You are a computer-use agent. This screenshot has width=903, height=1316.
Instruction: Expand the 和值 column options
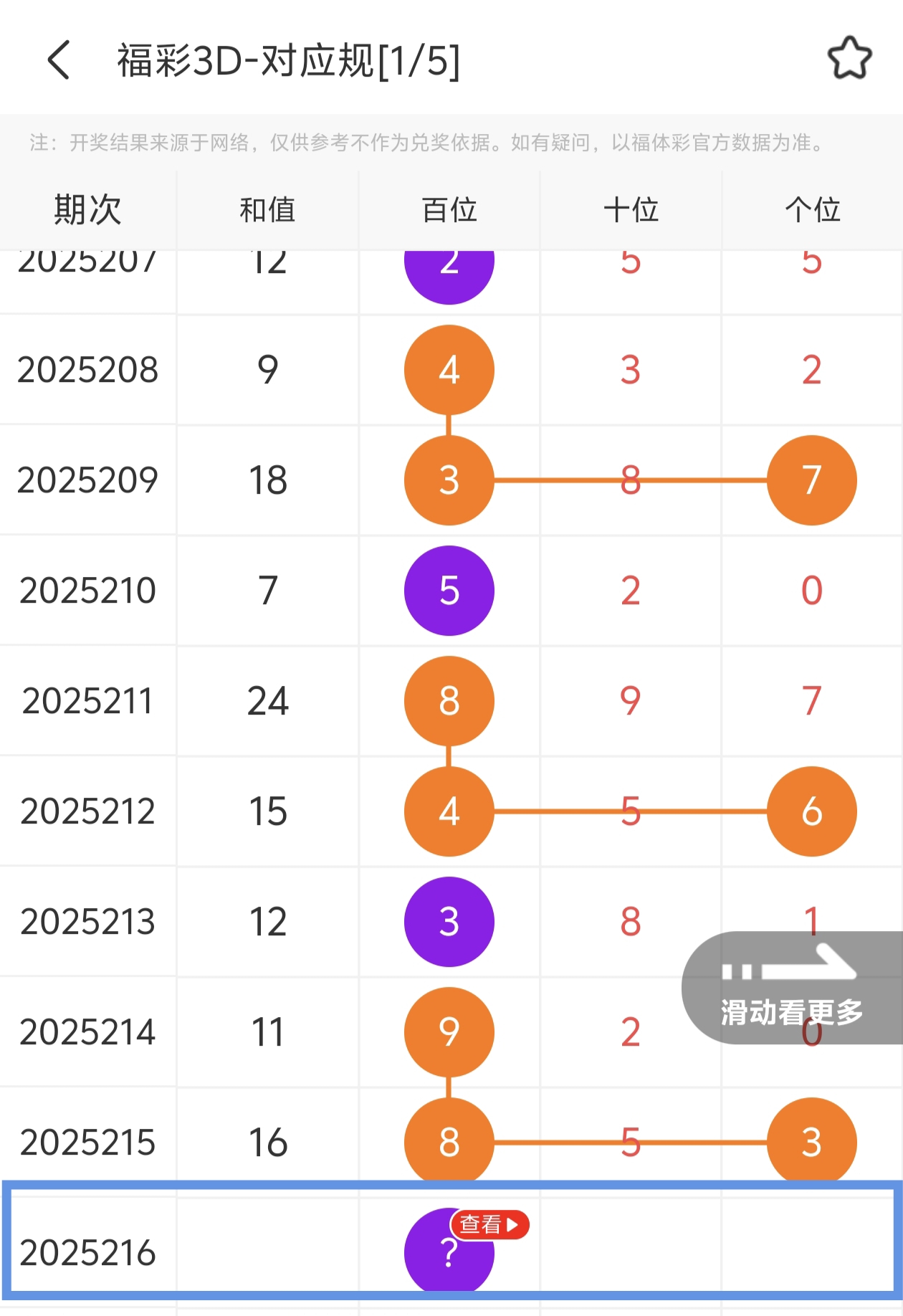(268, 209)
